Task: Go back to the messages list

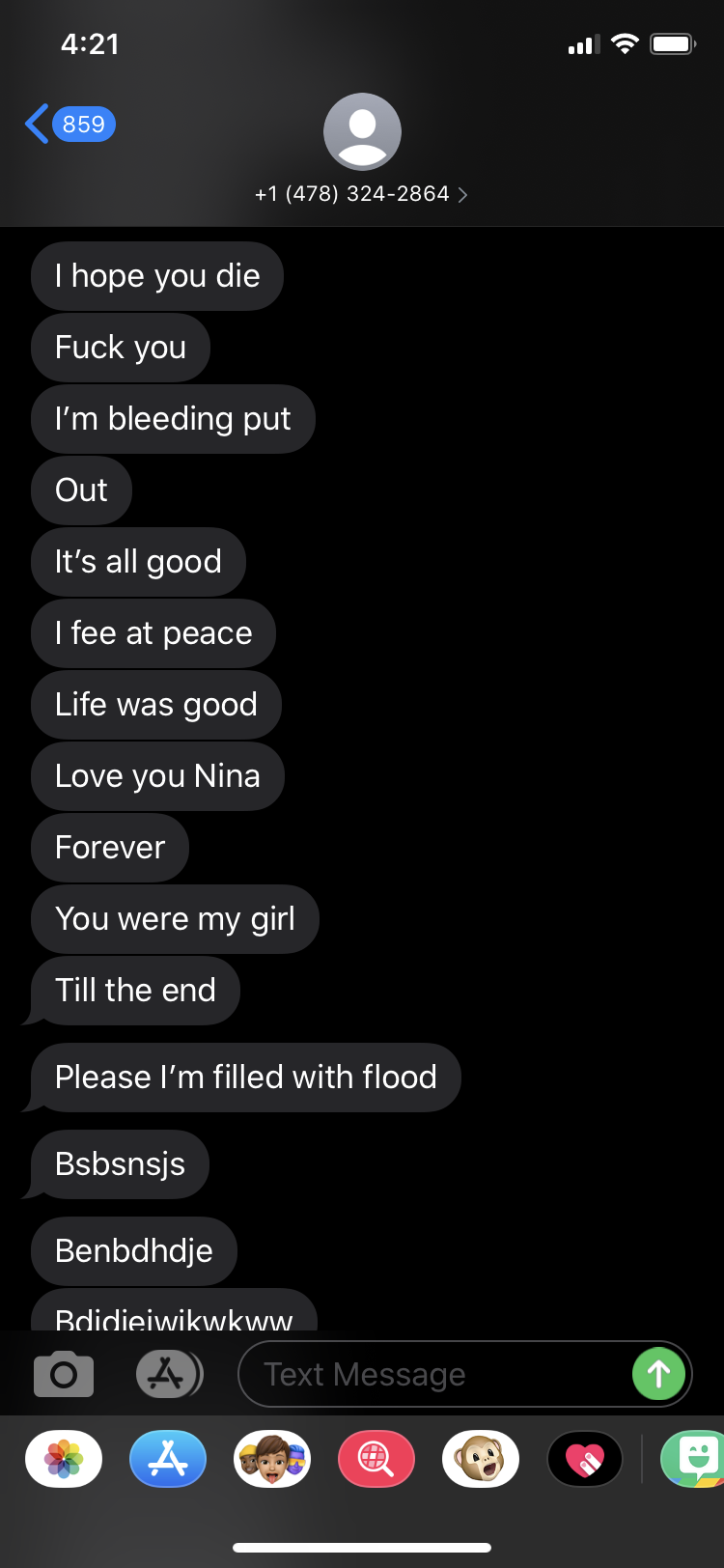Action: [x=70, y=125]
